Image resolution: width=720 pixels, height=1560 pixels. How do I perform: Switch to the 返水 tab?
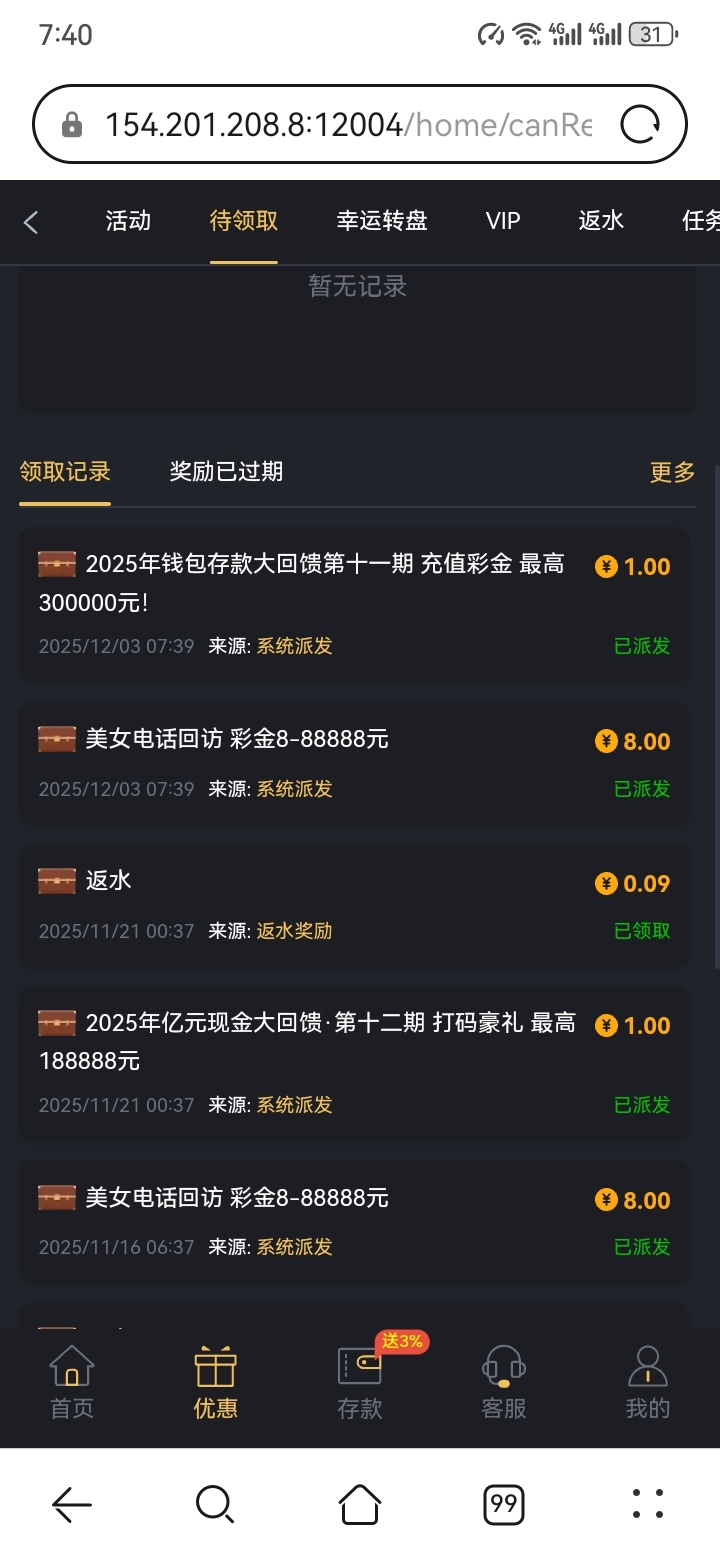tap(601, 221)
